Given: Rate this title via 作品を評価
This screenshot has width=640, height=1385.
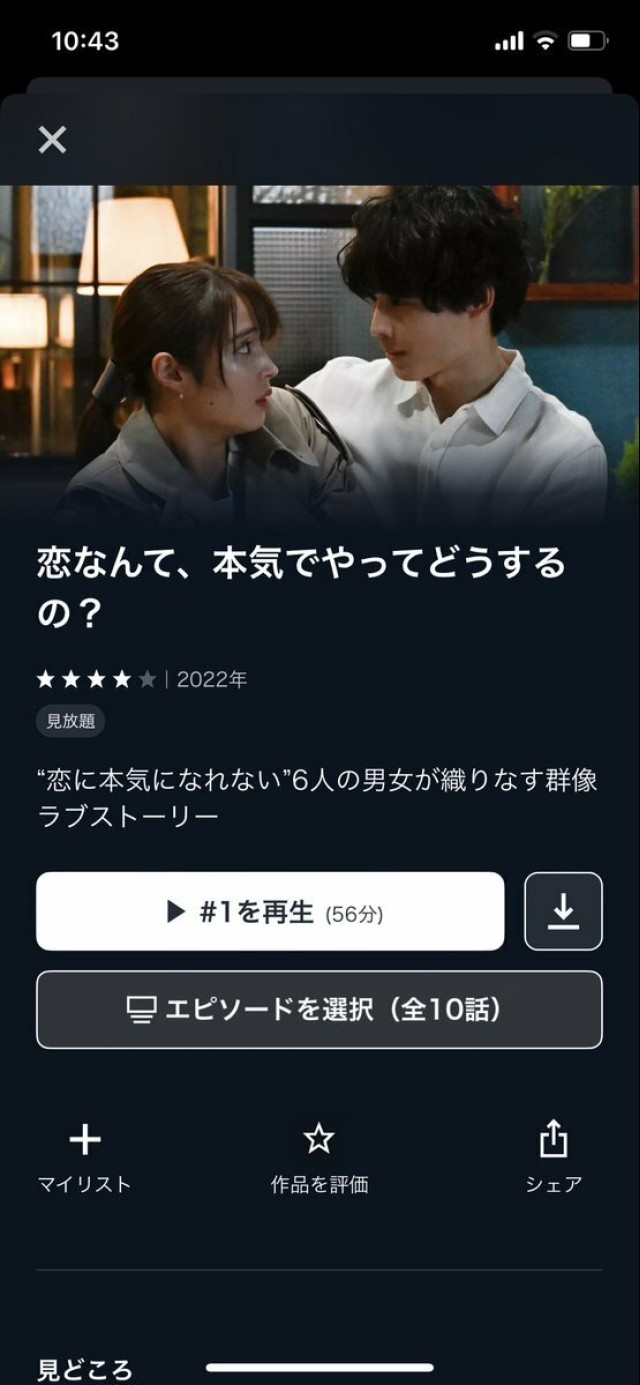Looking at the screenshot, I should pos(319,1157).
